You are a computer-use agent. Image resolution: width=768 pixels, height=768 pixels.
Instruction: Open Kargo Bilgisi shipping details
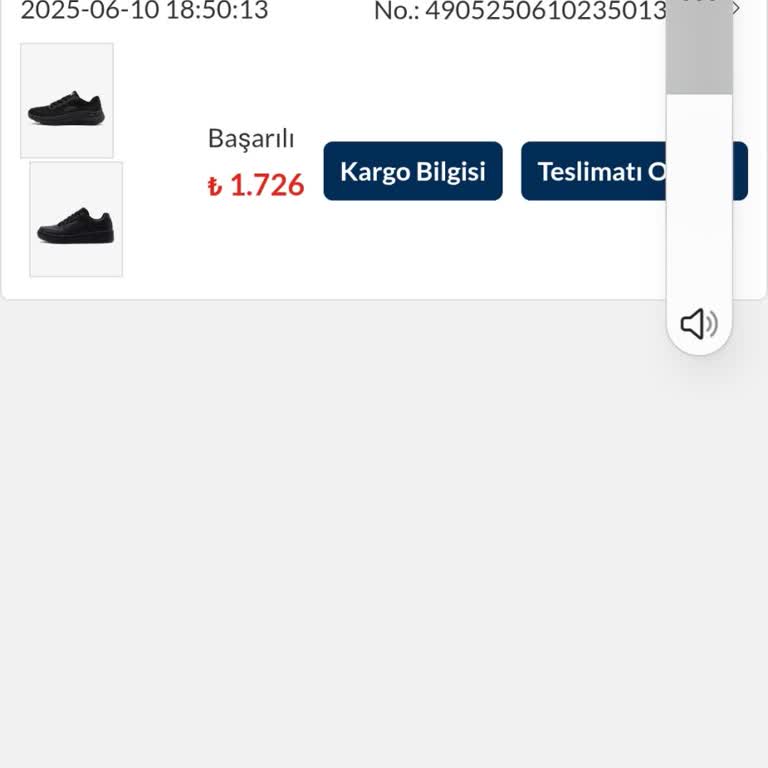(x=412, y=171)
